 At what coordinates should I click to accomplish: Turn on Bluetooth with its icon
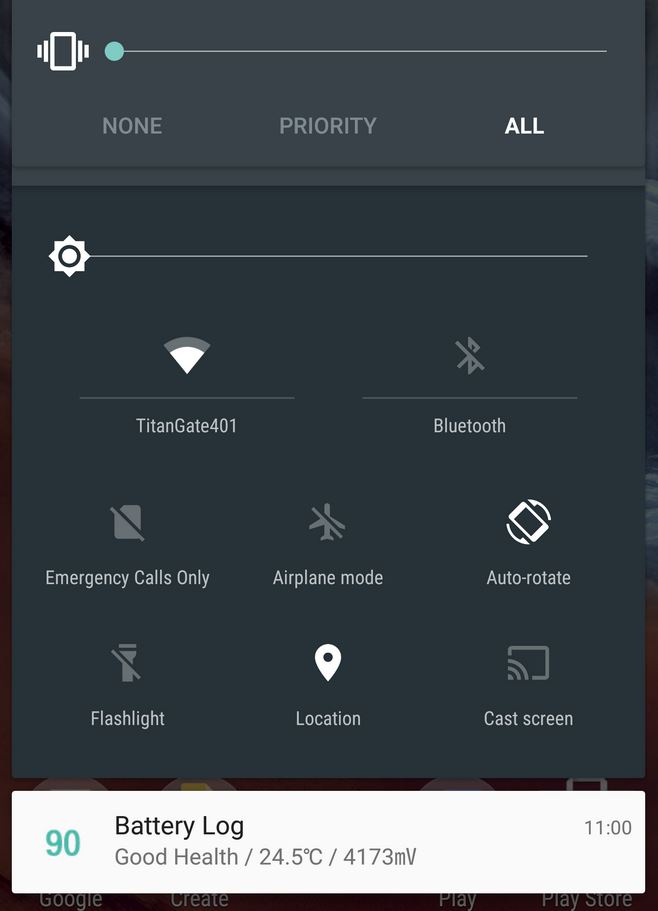pos(469,356)
